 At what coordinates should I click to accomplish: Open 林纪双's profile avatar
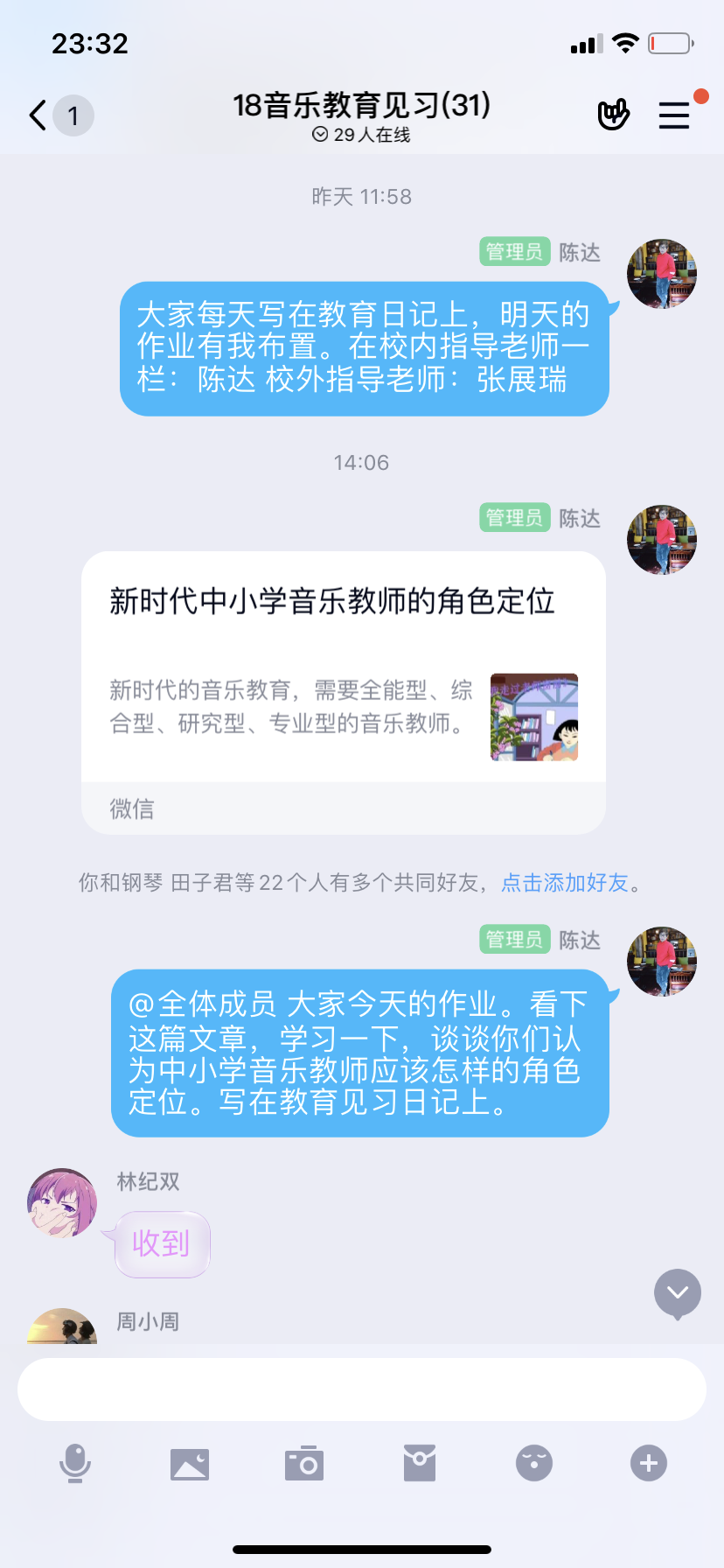point(62,1203)
